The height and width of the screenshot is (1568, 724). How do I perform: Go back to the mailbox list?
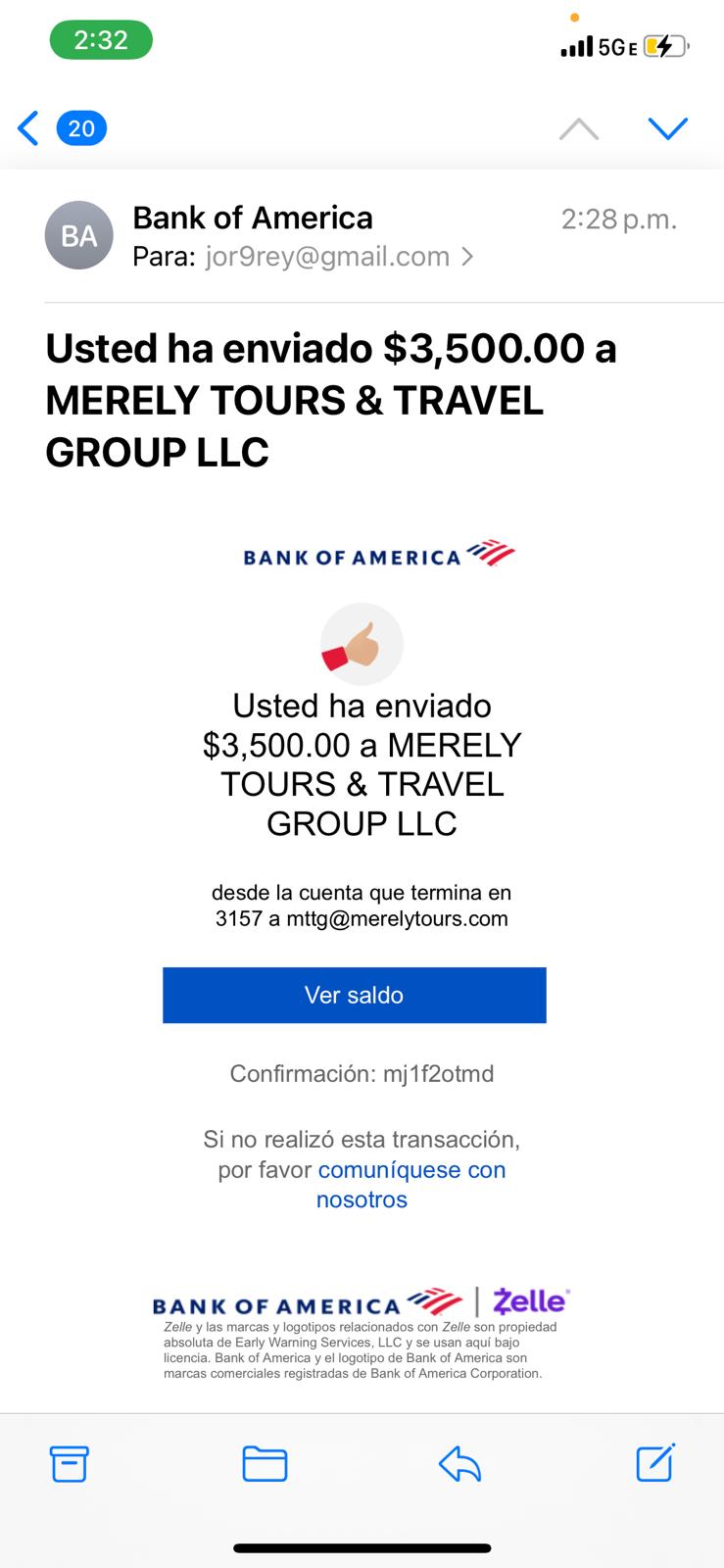[61, 128]
